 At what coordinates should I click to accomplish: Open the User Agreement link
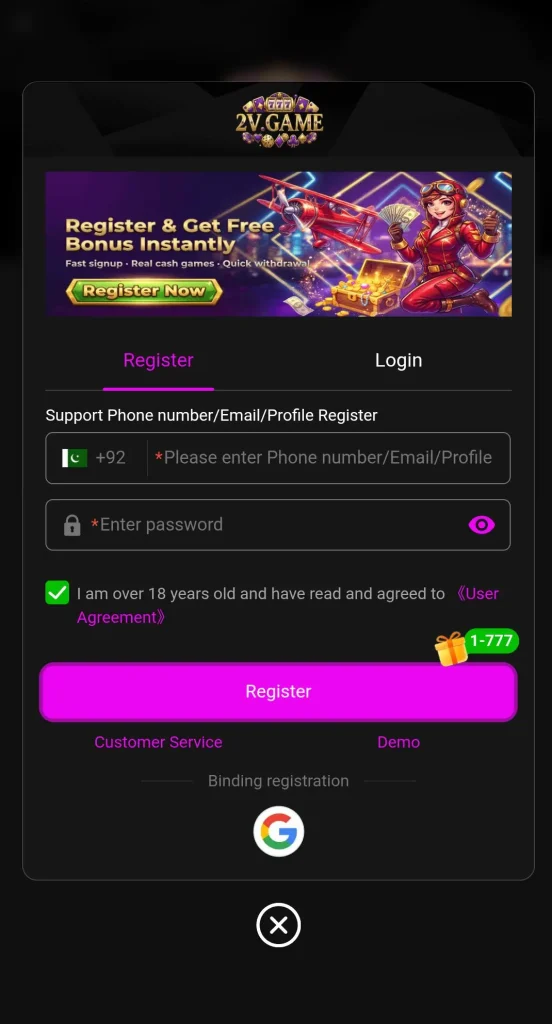[x=288, y=605]
